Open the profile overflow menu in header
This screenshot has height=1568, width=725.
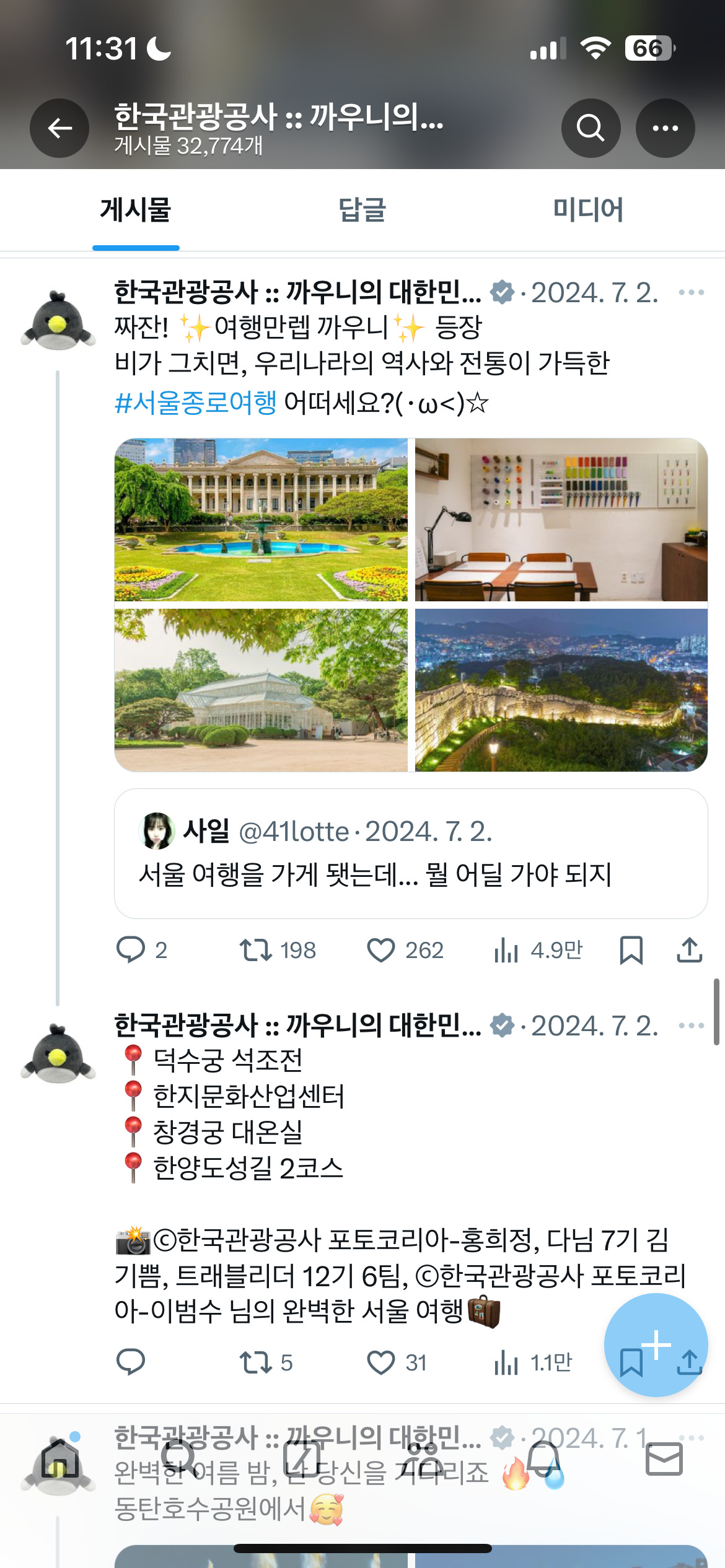click(x=665, y=128)
